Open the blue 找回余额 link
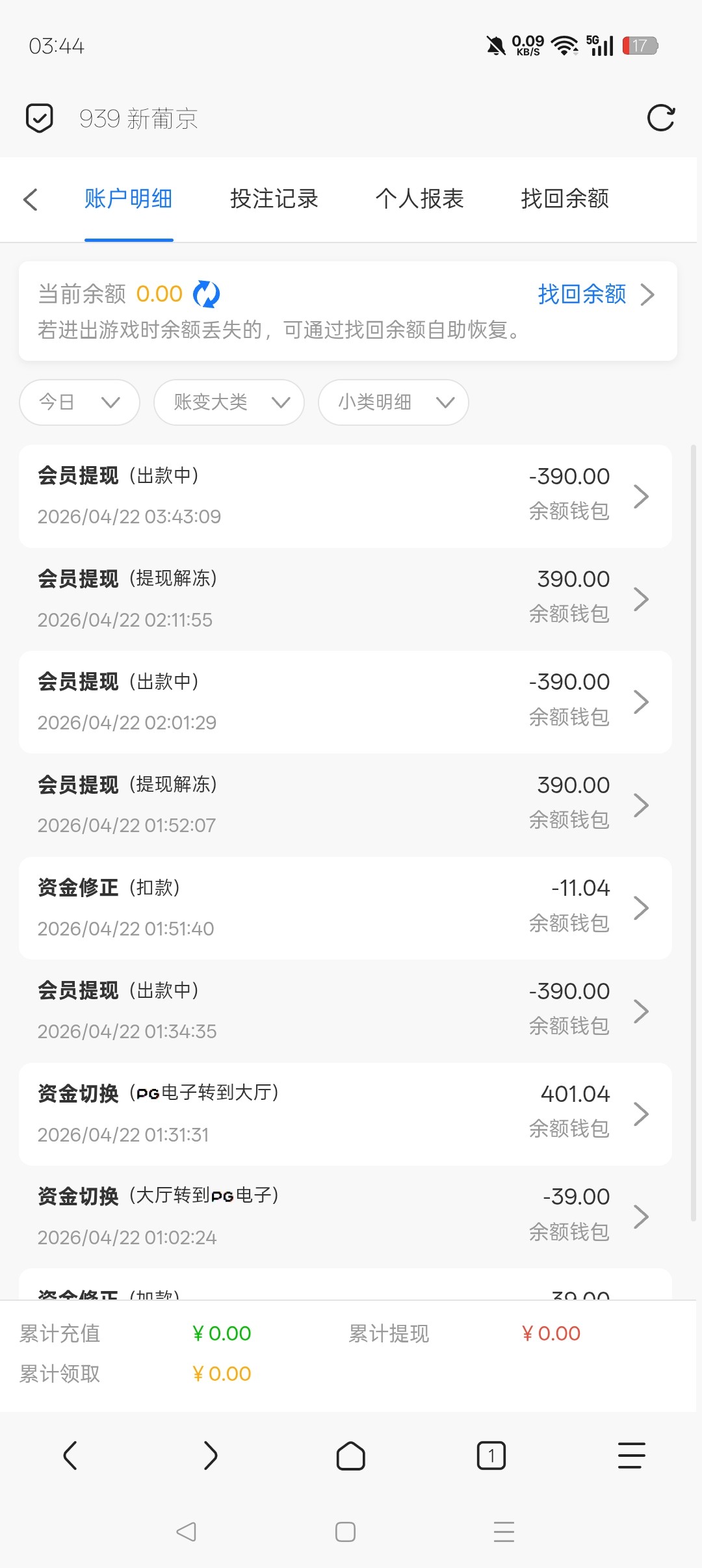 coord(582,294)
